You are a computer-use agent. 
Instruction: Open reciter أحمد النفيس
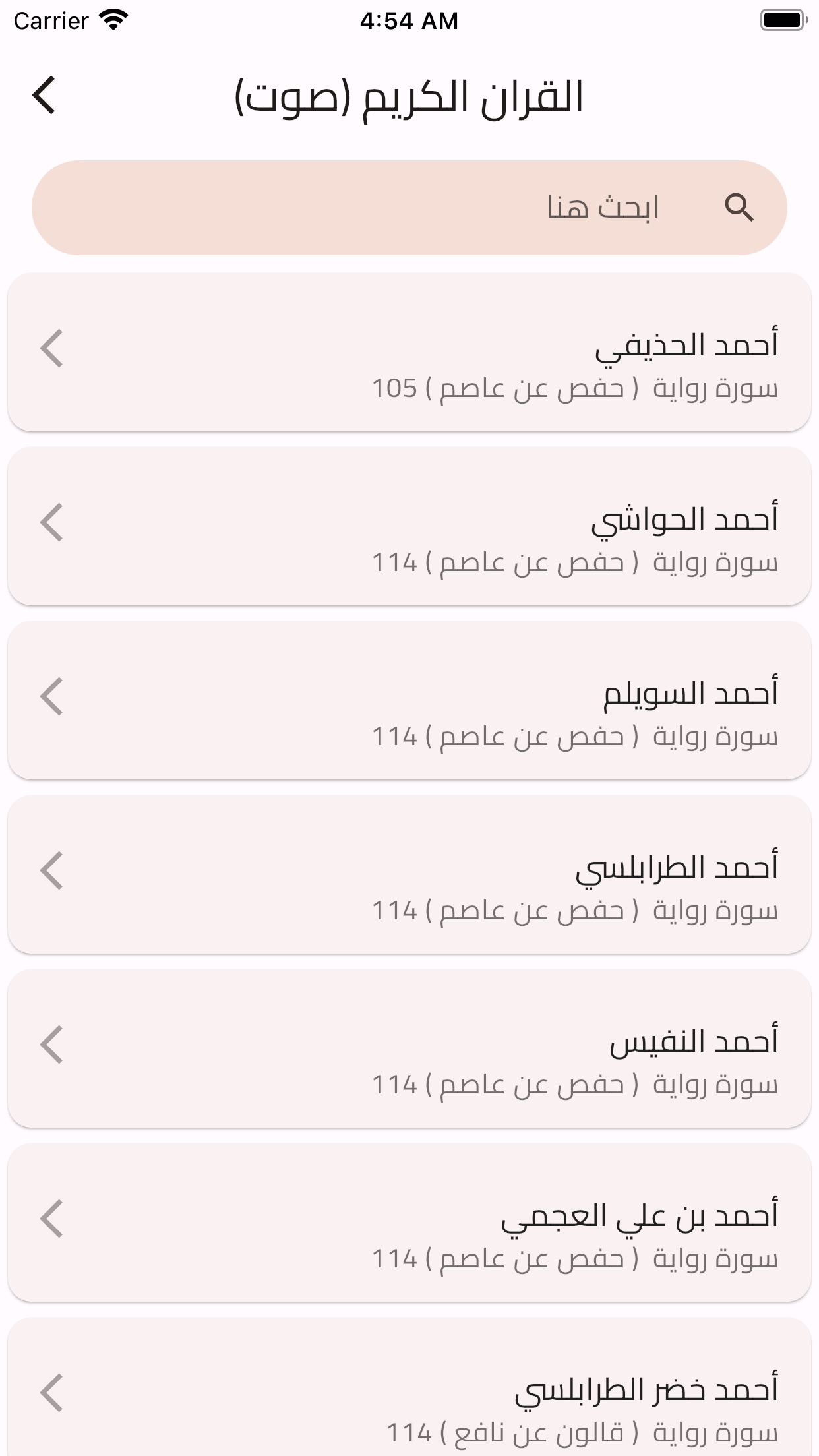pyautogui.click(x=409, y=1048)
